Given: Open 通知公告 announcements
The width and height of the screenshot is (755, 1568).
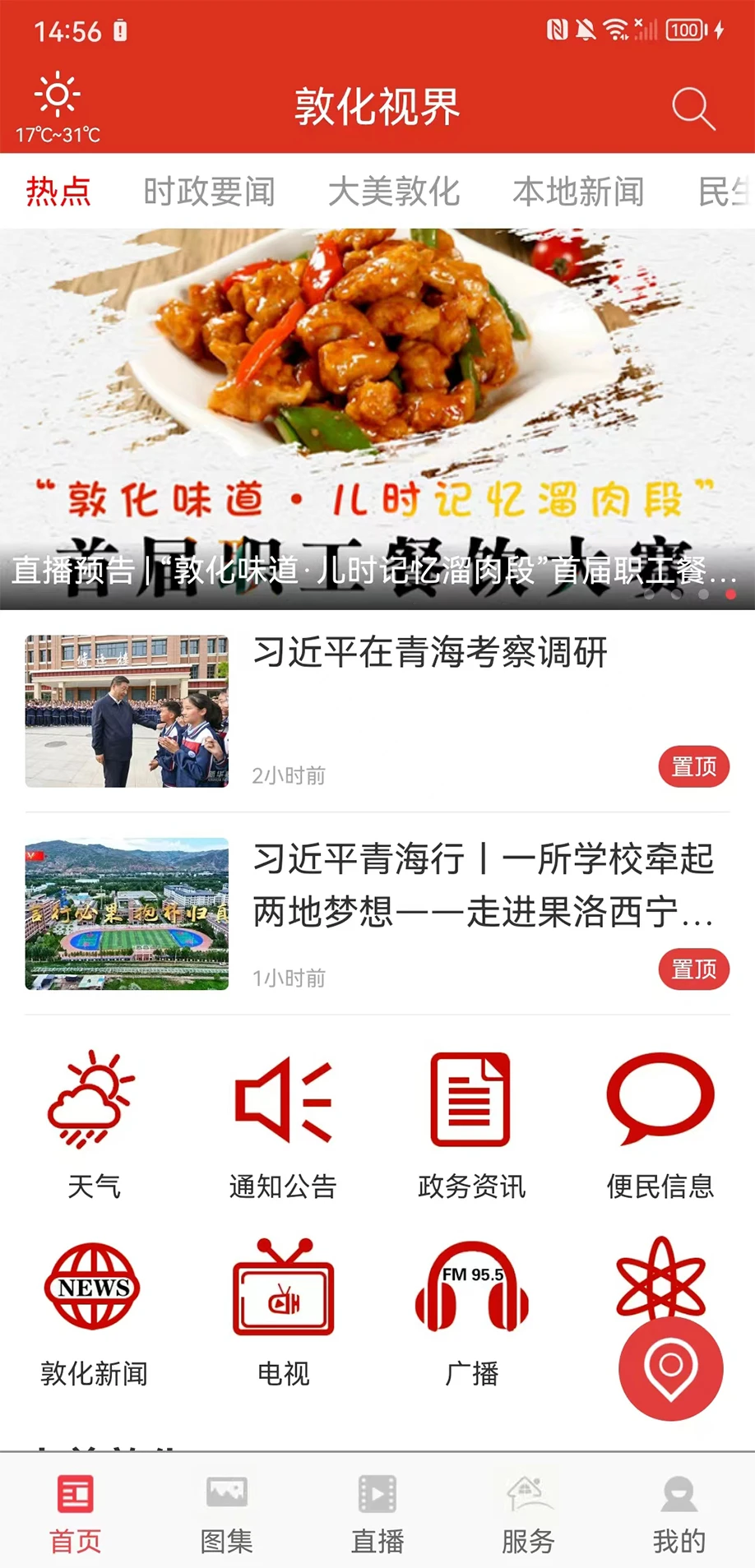Looking at the screenshot, I should point(283,1123).
